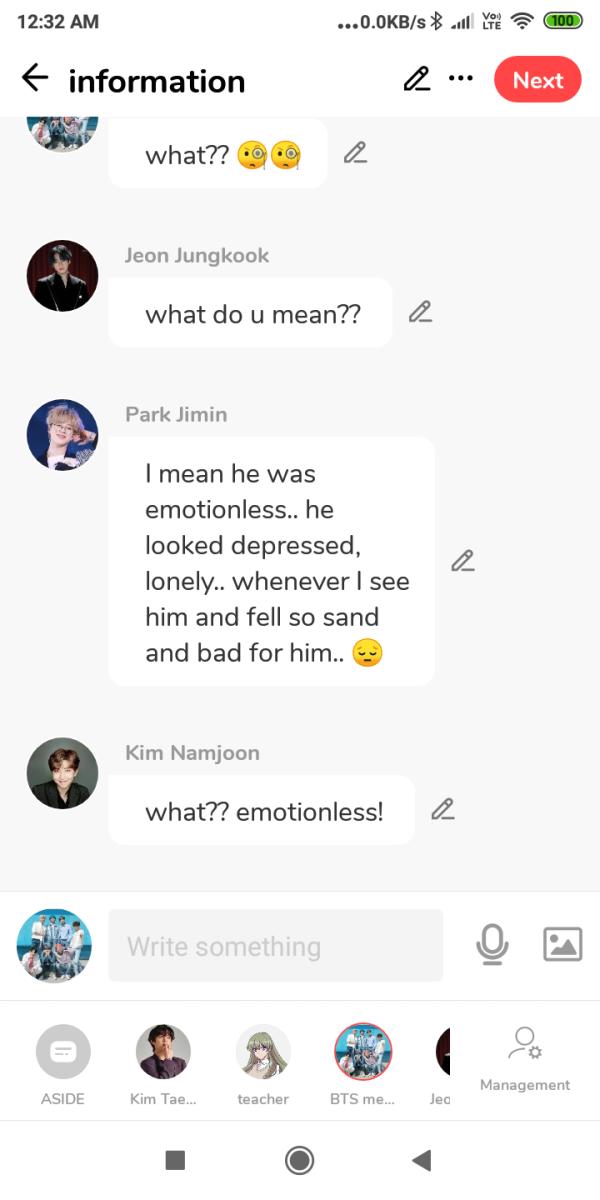The height and width of the screenshot is (1200, 600).
Task: Open character Management
Action: 525,1060
